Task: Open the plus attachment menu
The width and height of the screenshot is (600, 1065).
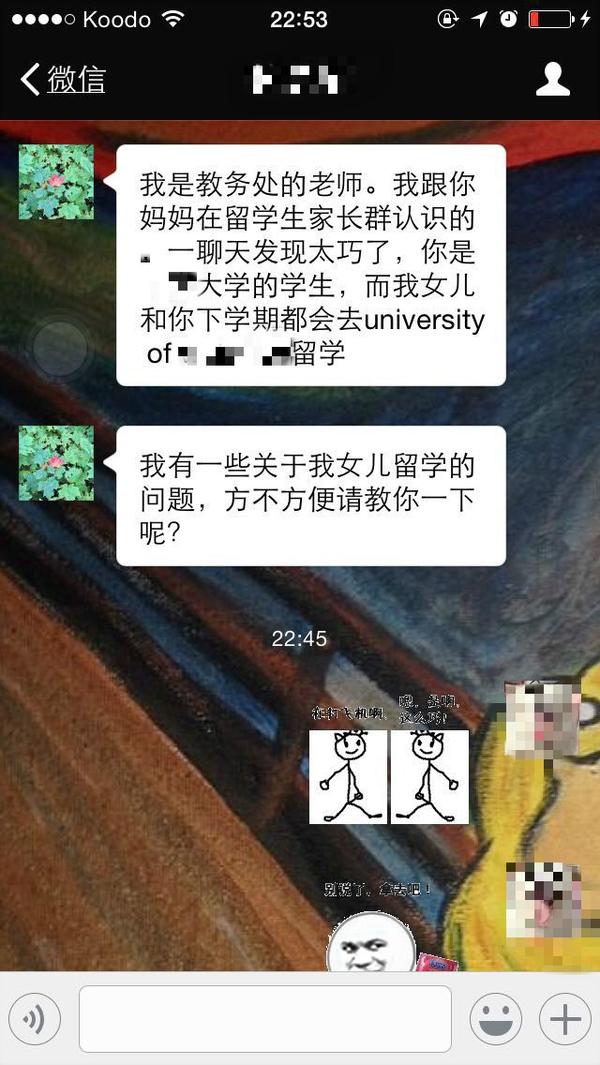Action: tap(565, 1019)
